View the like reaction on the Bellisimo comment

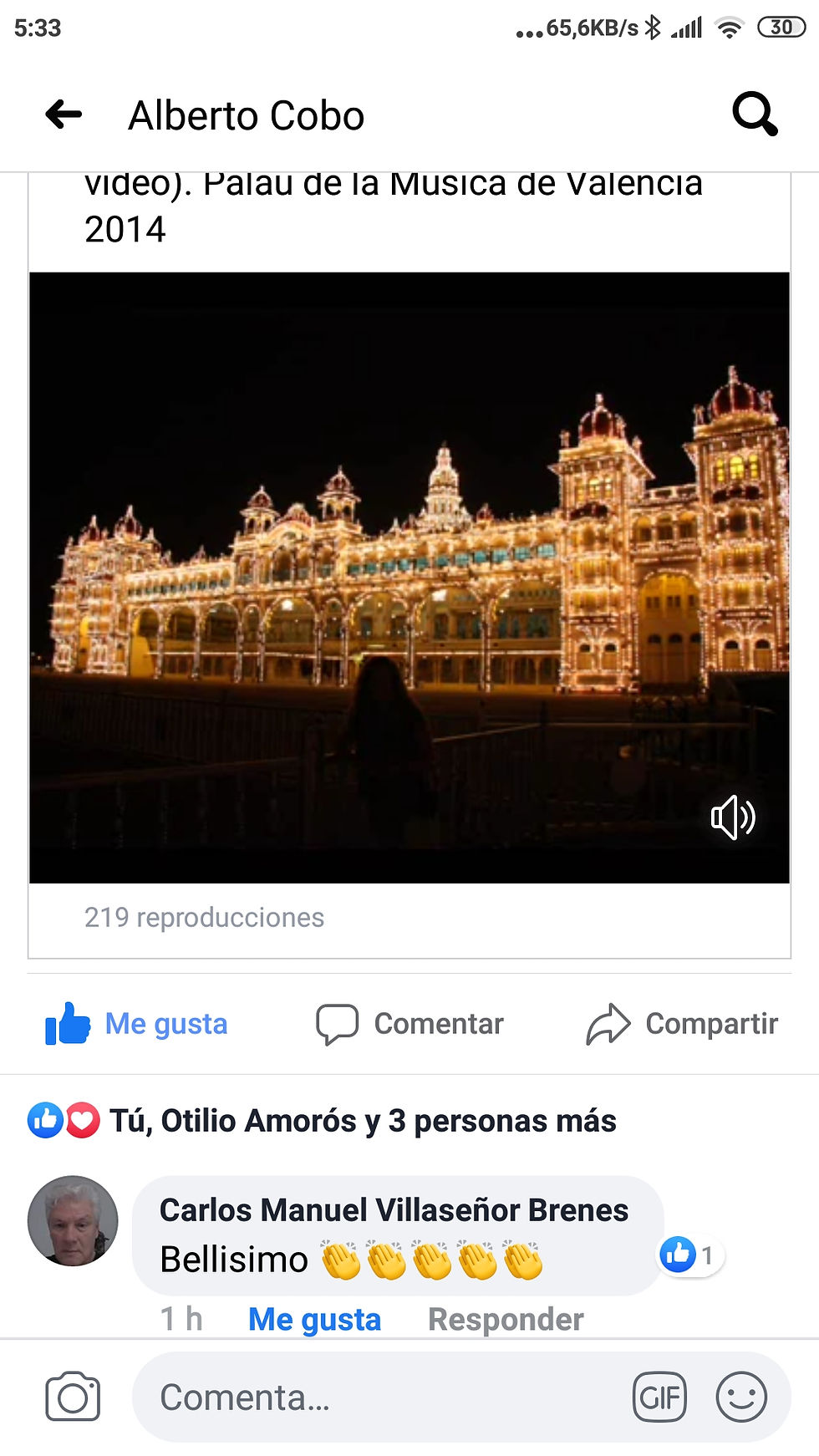tap(689, 1255)
